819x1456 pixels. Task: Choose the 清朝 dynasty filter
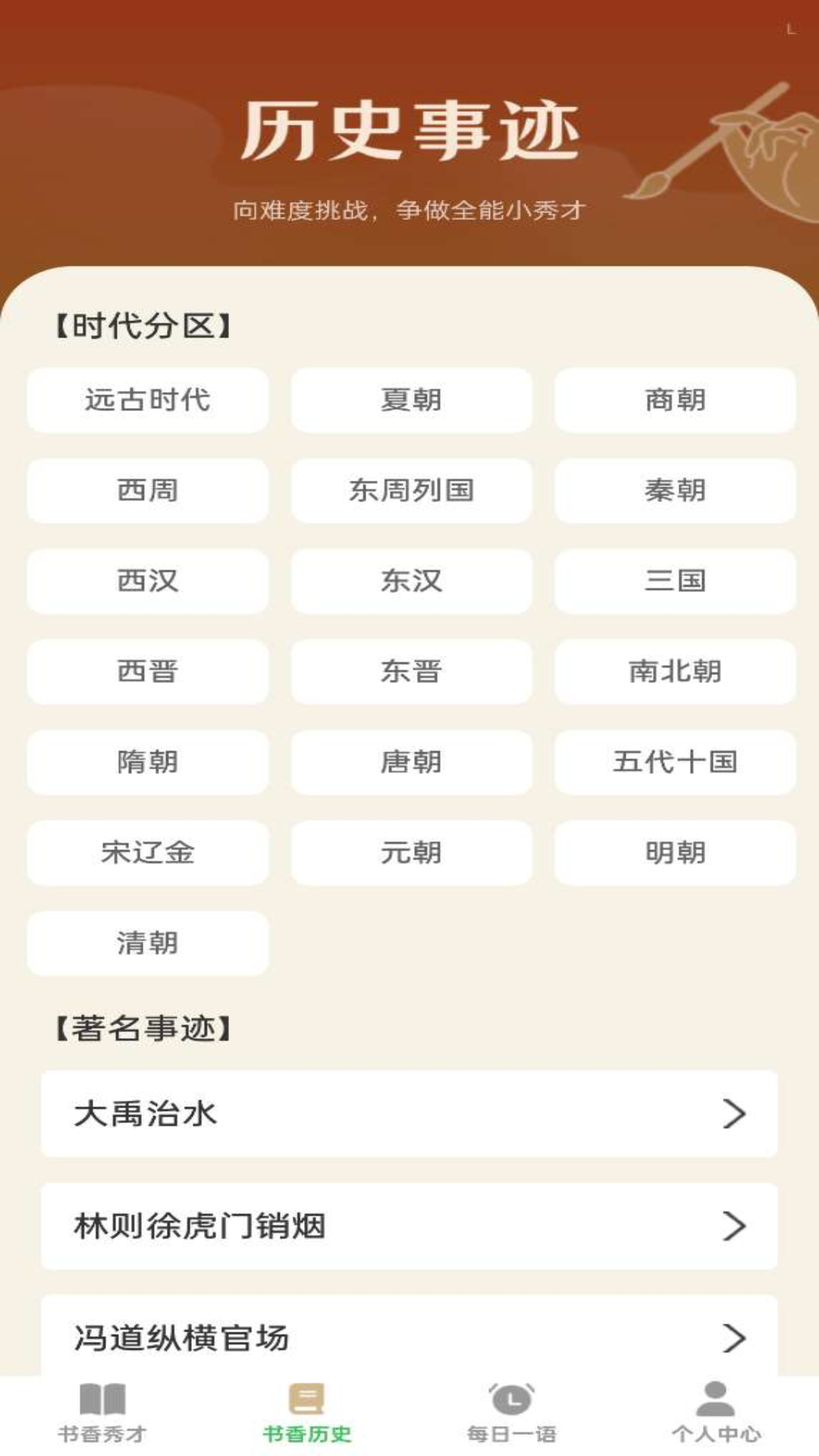coord(148,943)
